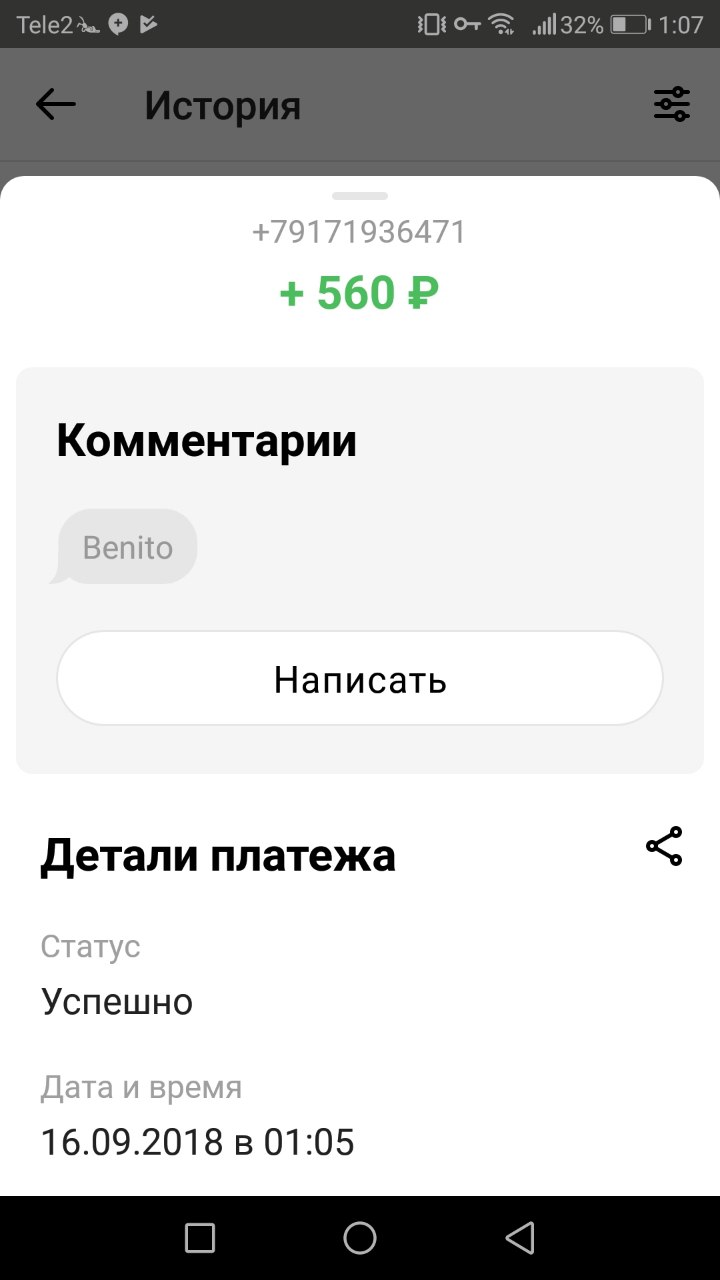Screen dimensions: 720x1280
Task: Tap the bottom sheet drag handle
Action: pyautogui.click(x=360, y=195)
